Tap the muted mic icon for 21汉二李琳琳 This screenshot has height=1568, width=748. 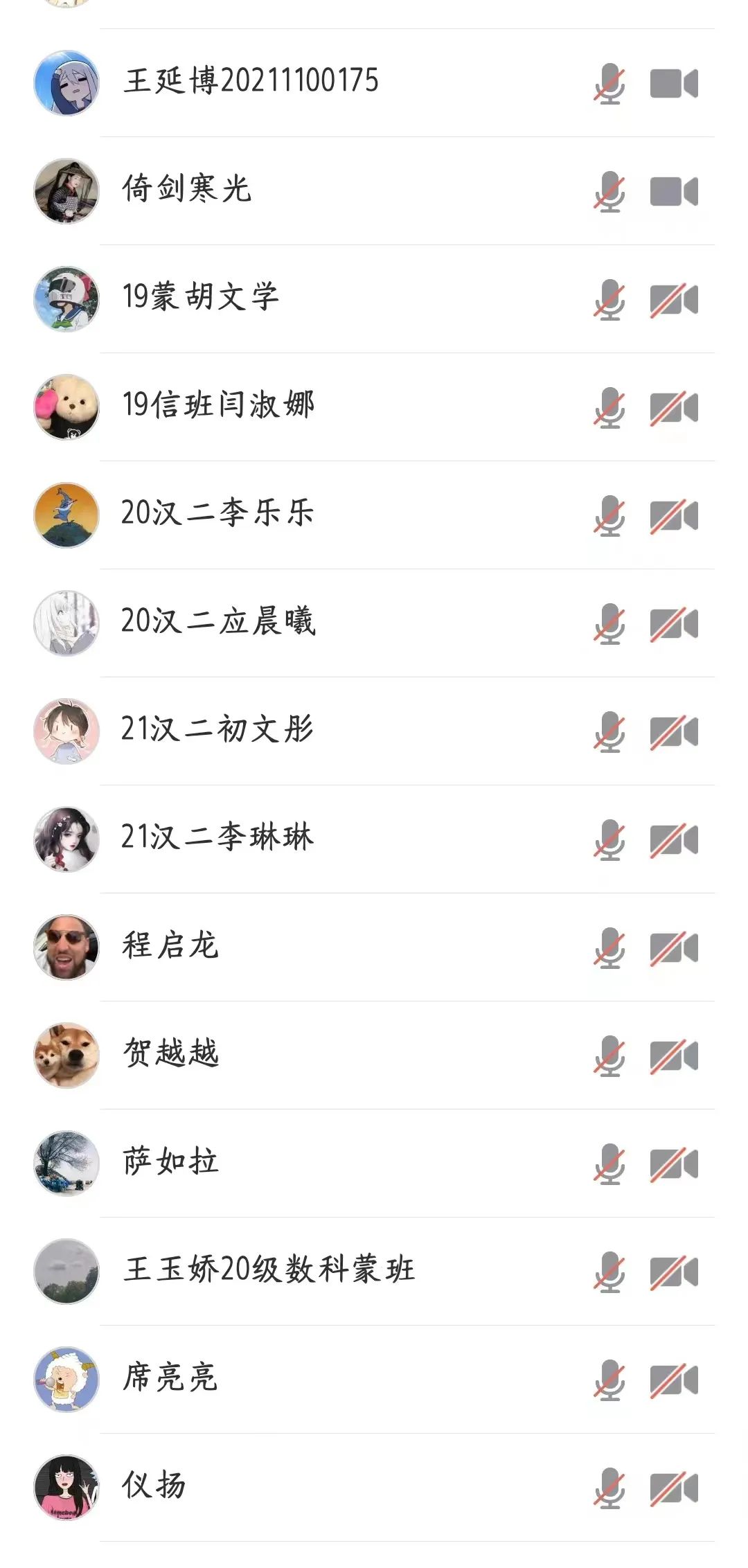[x=609, y=839]
